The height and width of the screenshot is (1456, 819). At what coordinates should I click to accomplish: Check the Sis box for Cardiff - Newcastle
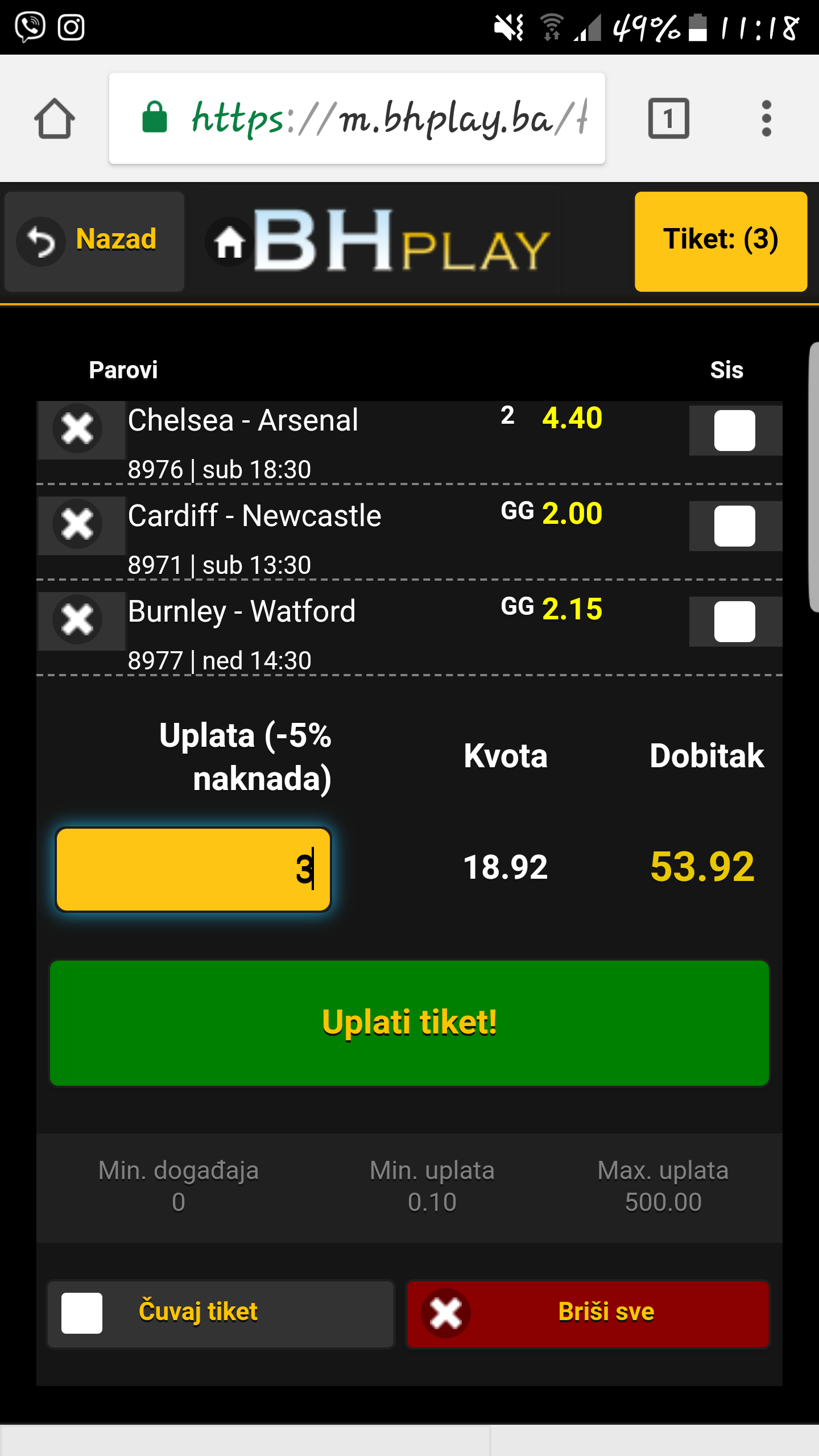point(735,526)
